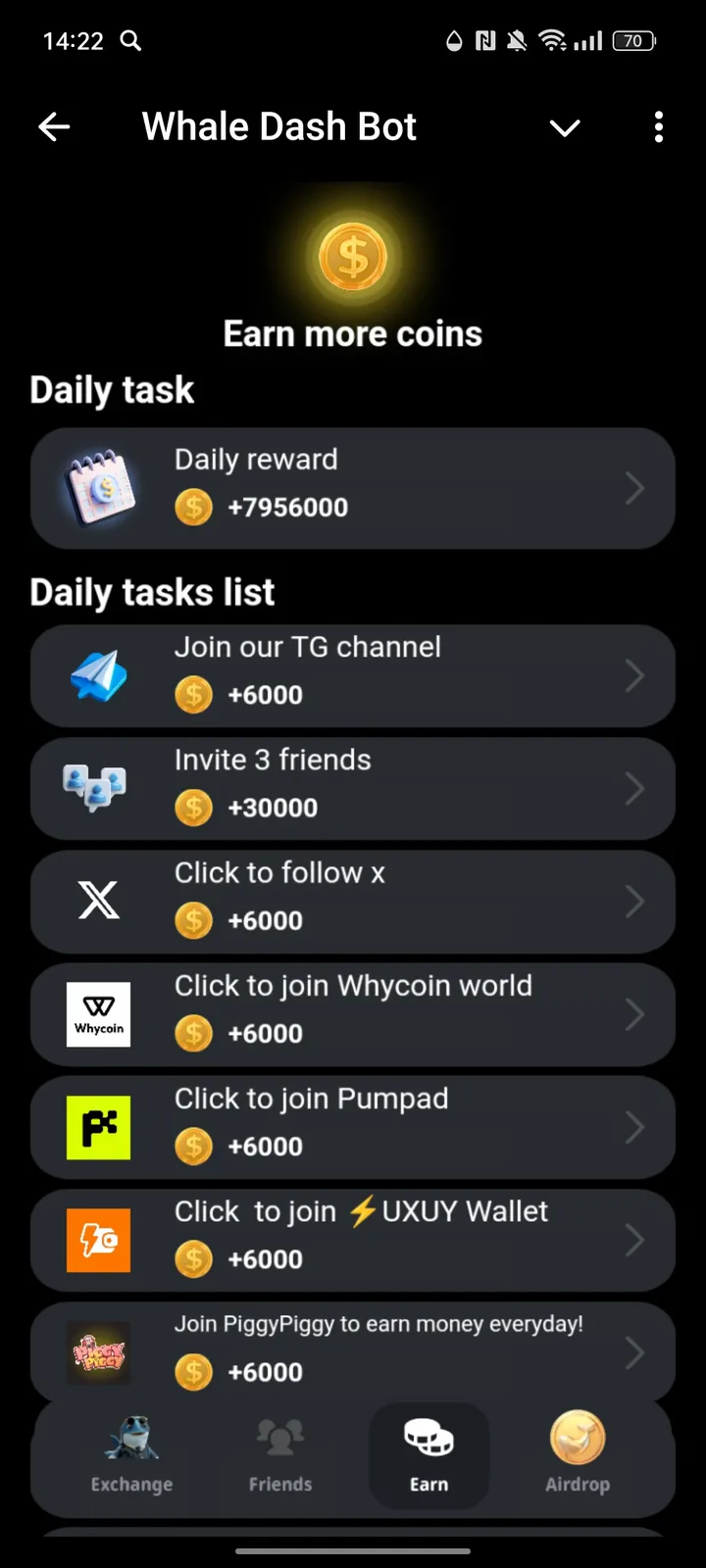Switch to the Earn tab
Image resolution: width=706 pixels, height=1568 pixels.
tap(429, 1455)
